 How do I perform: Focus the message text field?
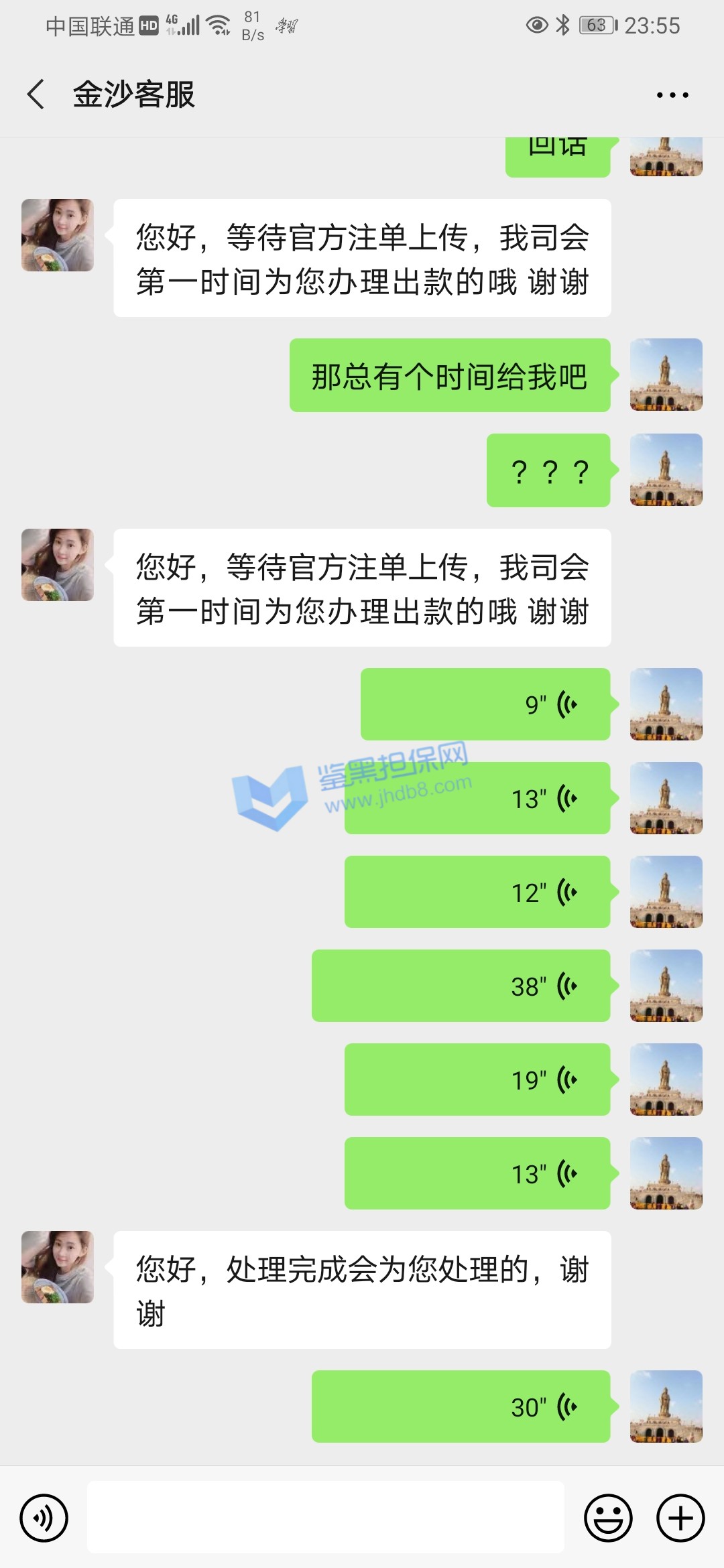click(326, 1518)
